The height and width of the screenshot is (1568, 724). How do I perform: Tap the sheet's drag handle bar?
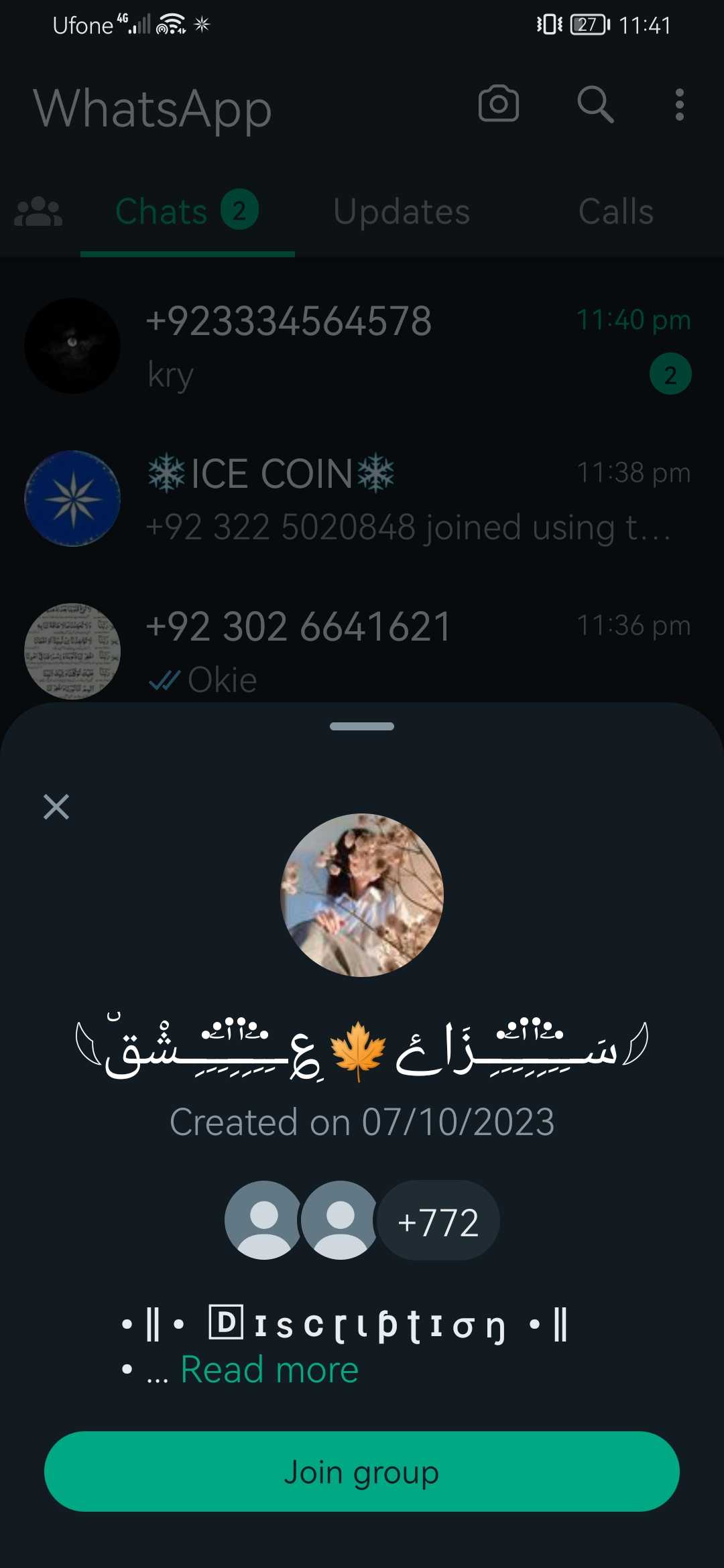click(x=362, y=726)
